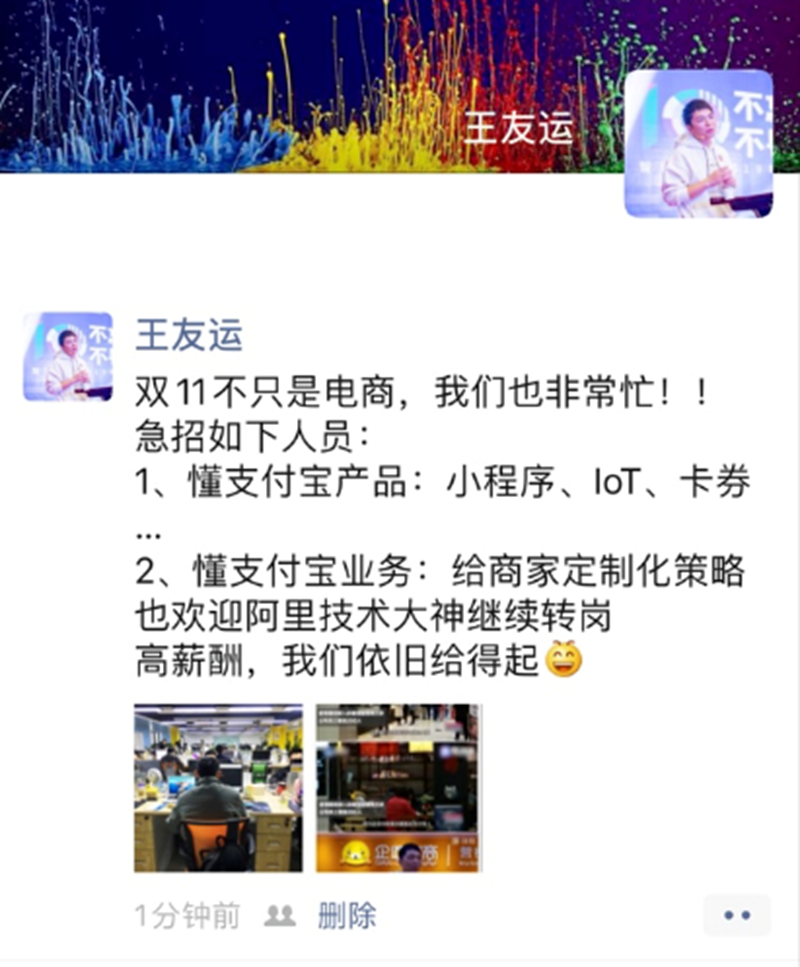Tap the colorful cover photo banner

(x=300, y=85)
